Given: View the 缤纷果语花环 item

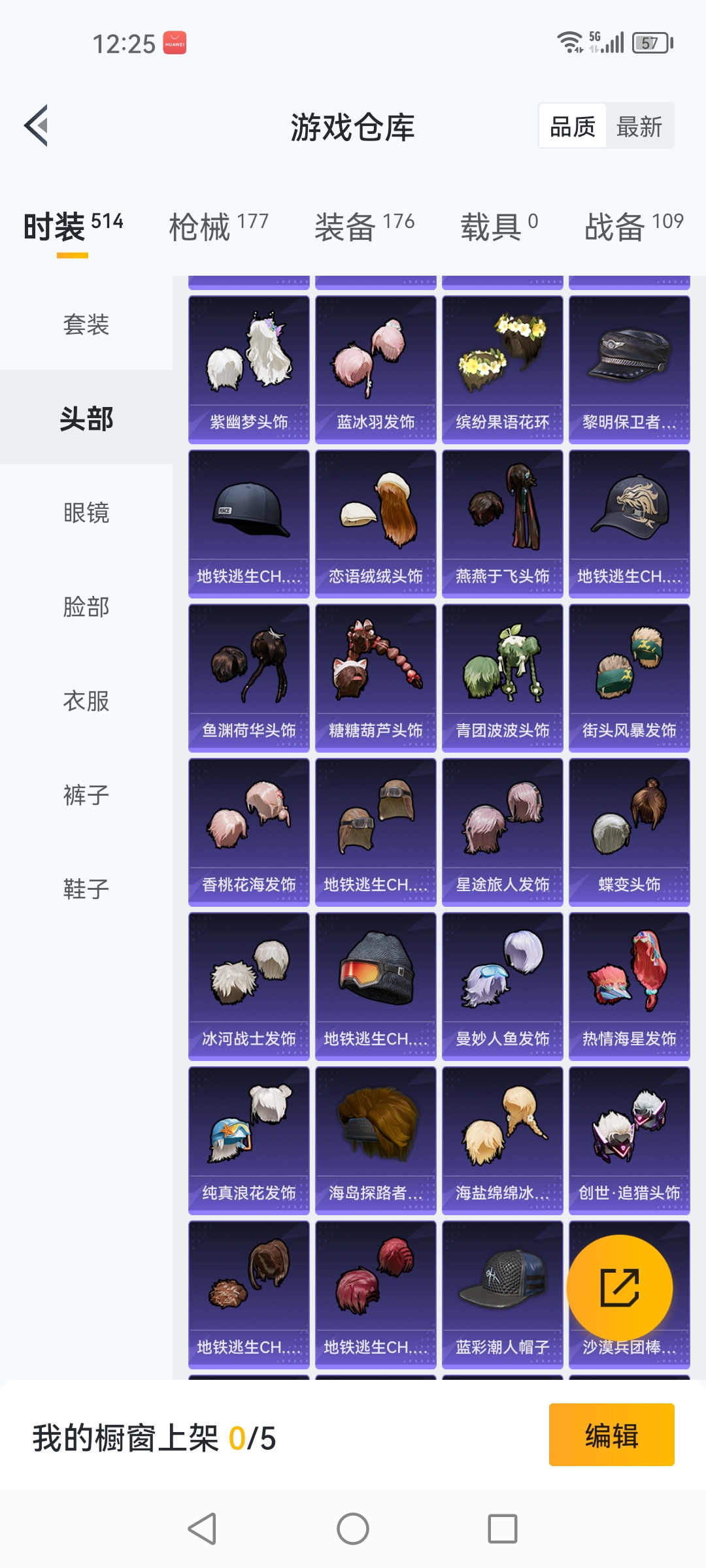Looking at the screenshot, I should (503, 369).
